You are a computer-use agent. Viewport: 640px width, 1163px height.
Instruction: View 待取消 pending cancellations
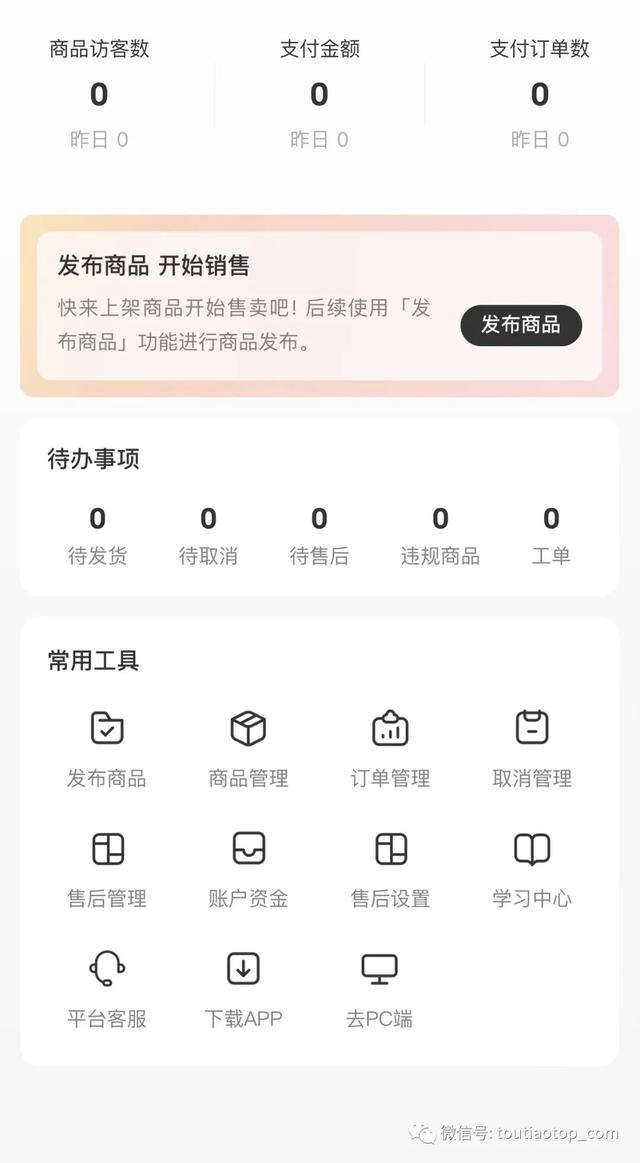tap(208, 536)
